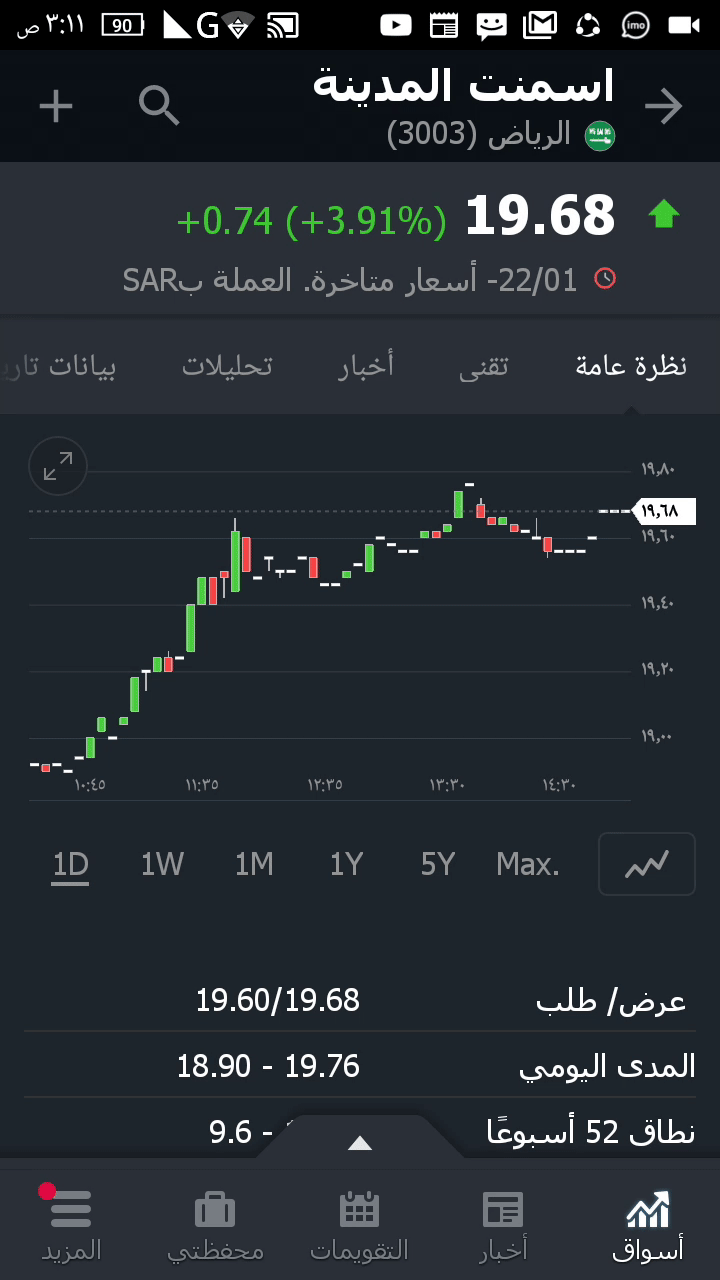The height and width of the screenshot is (1280, 720).
Task: Open المزيد in the bottom bar
Action: 71,1224
